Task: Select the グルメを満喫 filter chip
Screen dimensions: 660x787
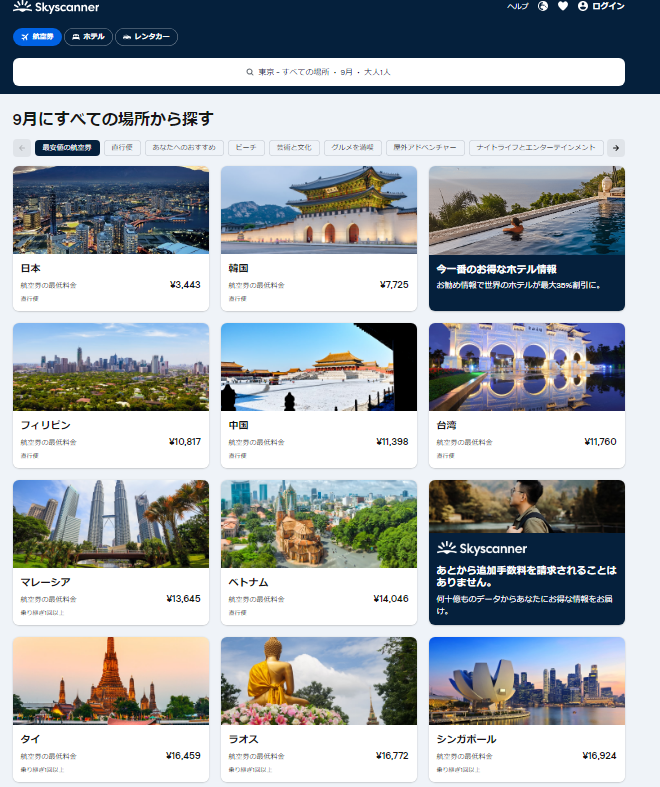Action: [x=352, y=147]
